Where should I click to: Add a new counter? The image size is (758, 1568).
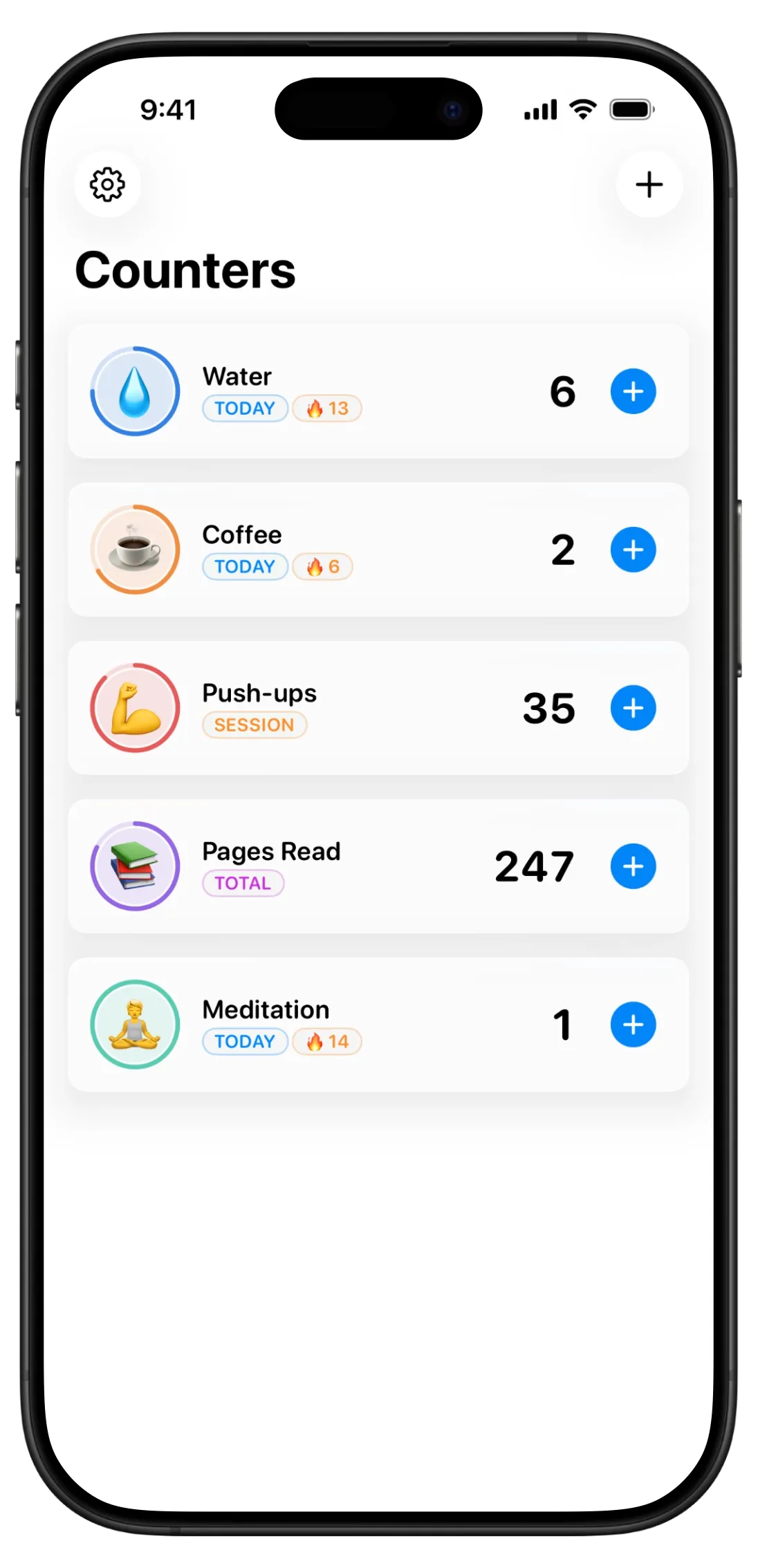pos(649,185)
